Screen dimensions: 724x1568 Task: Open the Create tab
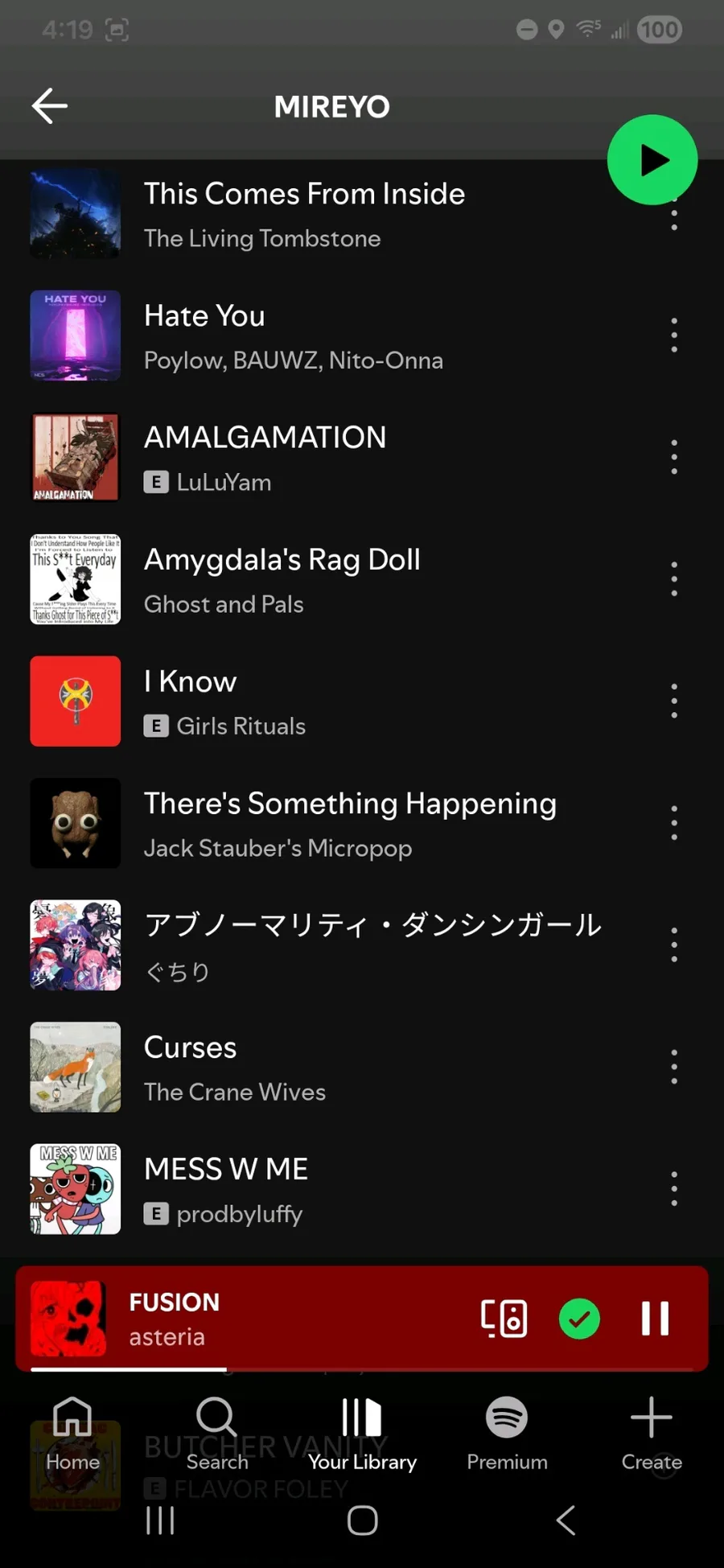[652, 1434]
